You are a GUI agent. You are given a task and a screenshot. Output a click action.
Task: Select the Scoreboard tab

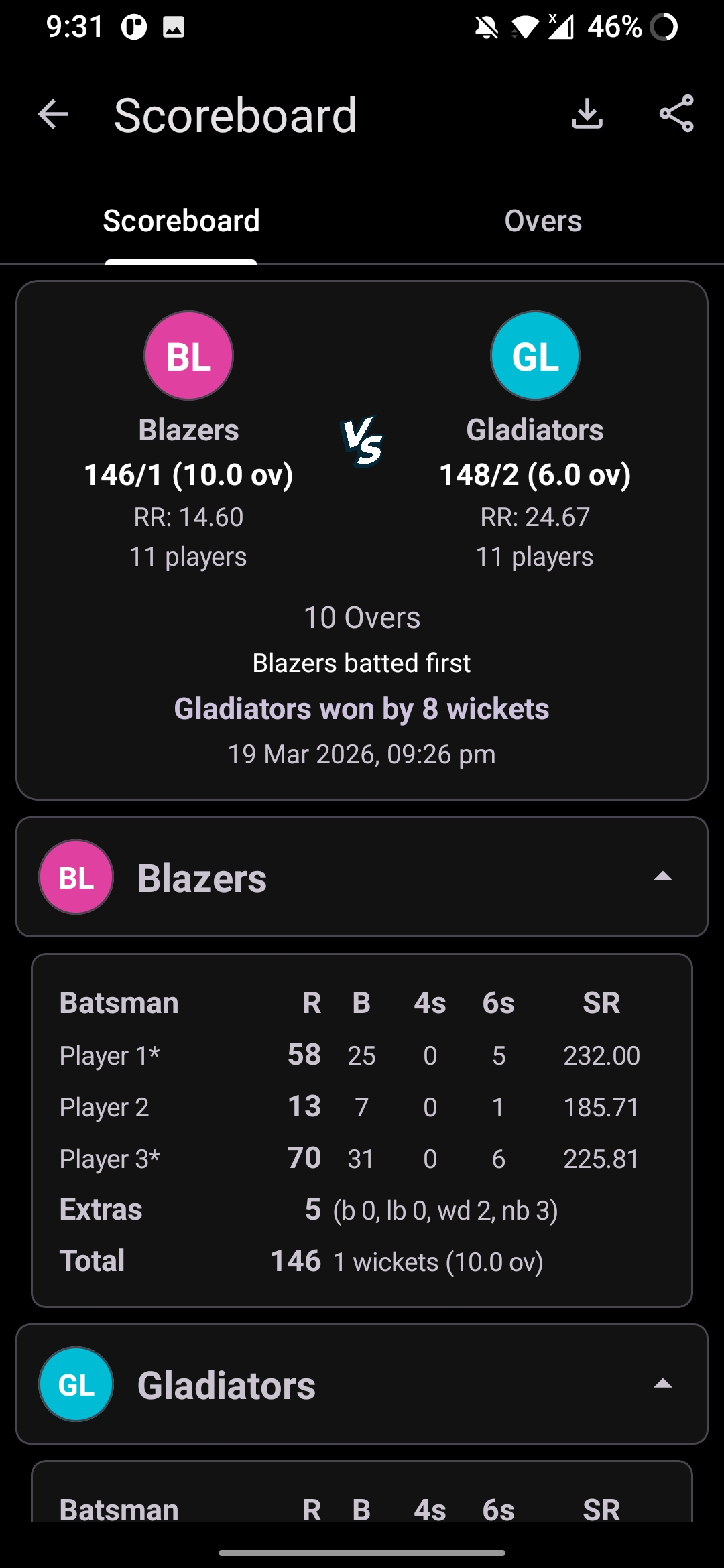pyautogui.click(x=180, y=220)
